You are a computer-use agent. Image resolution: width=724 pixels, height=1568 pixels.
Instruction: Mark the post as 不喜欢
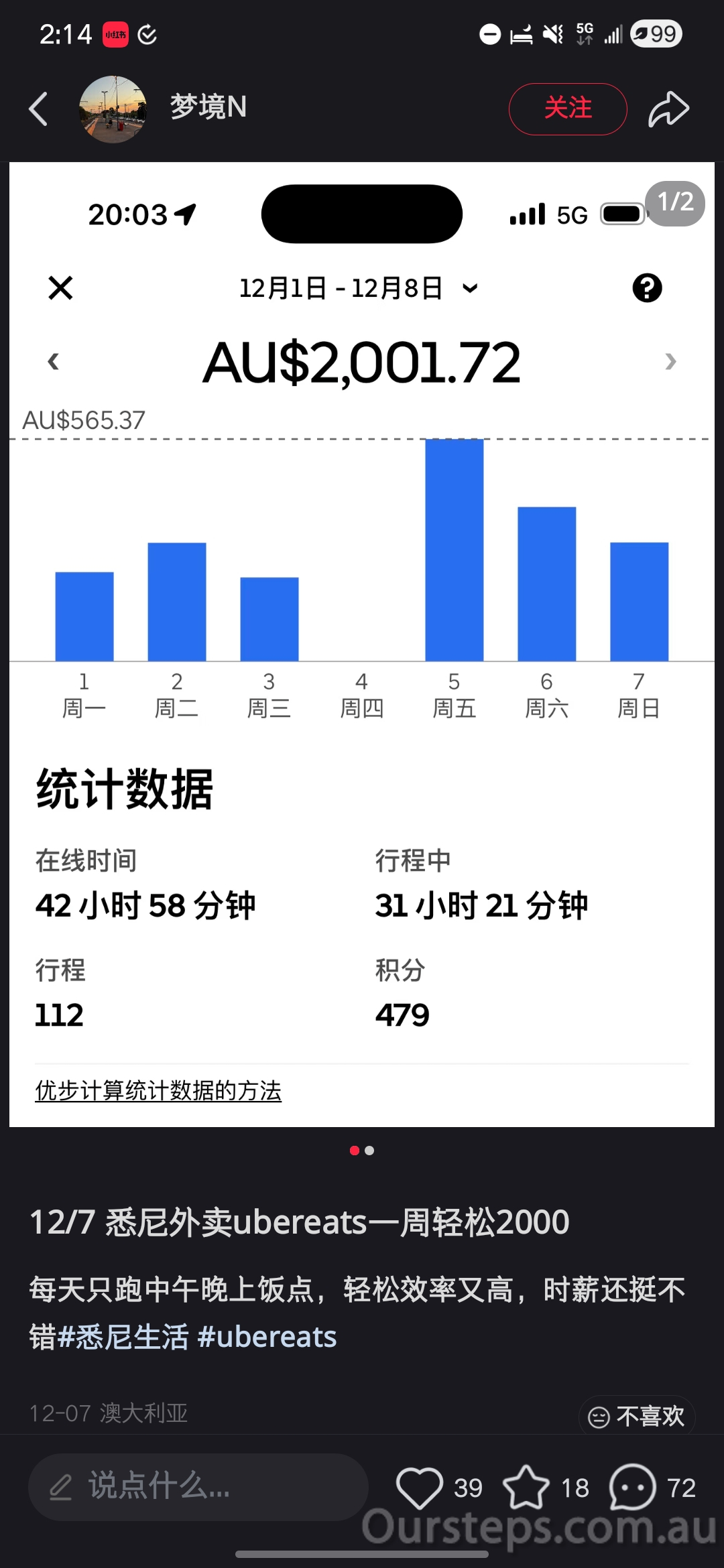tap(637, 1416)
